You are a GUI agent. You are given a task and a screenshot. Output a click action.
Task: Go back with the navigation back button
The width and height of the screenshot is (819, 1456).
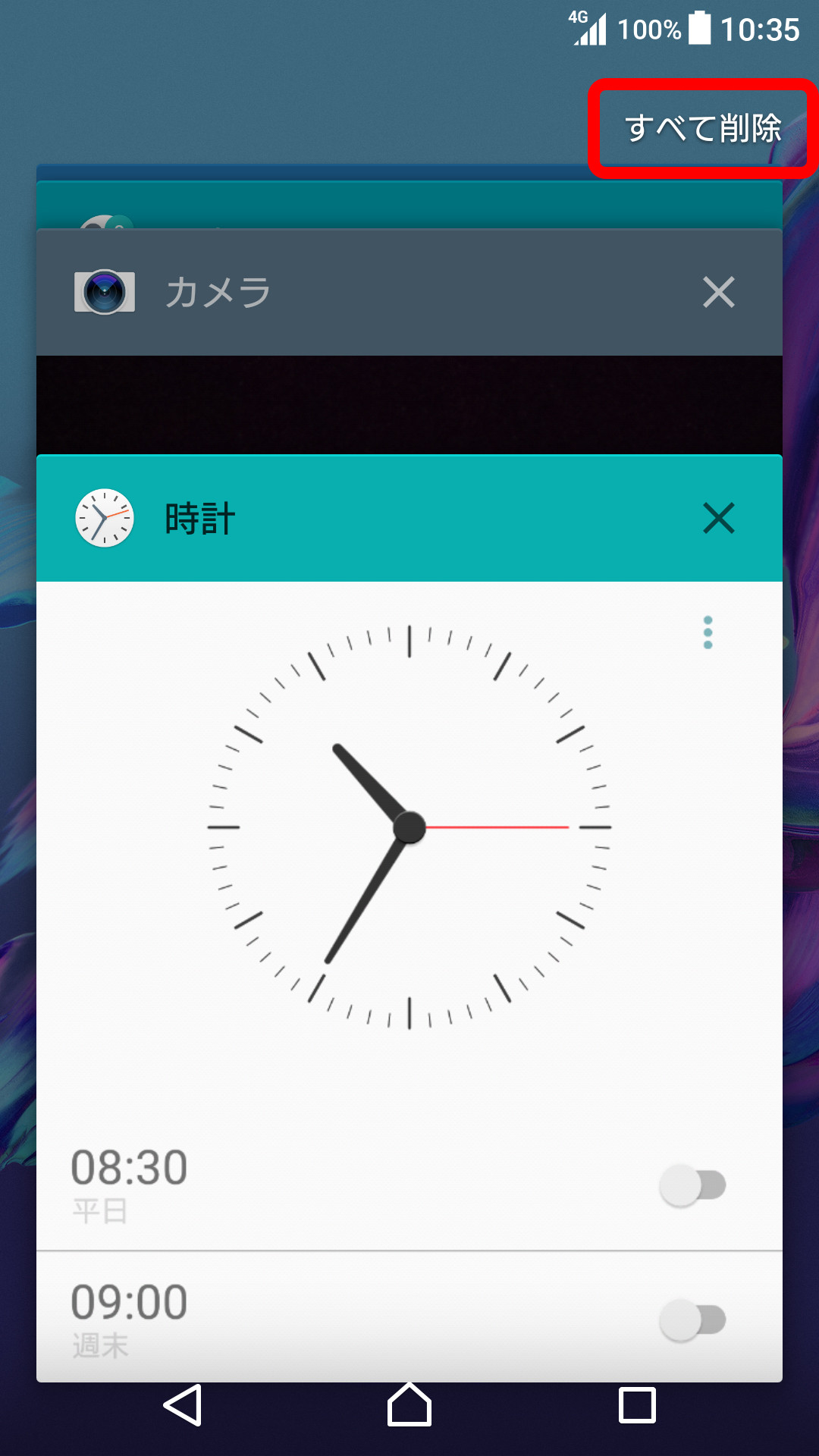coord(183,1405)
